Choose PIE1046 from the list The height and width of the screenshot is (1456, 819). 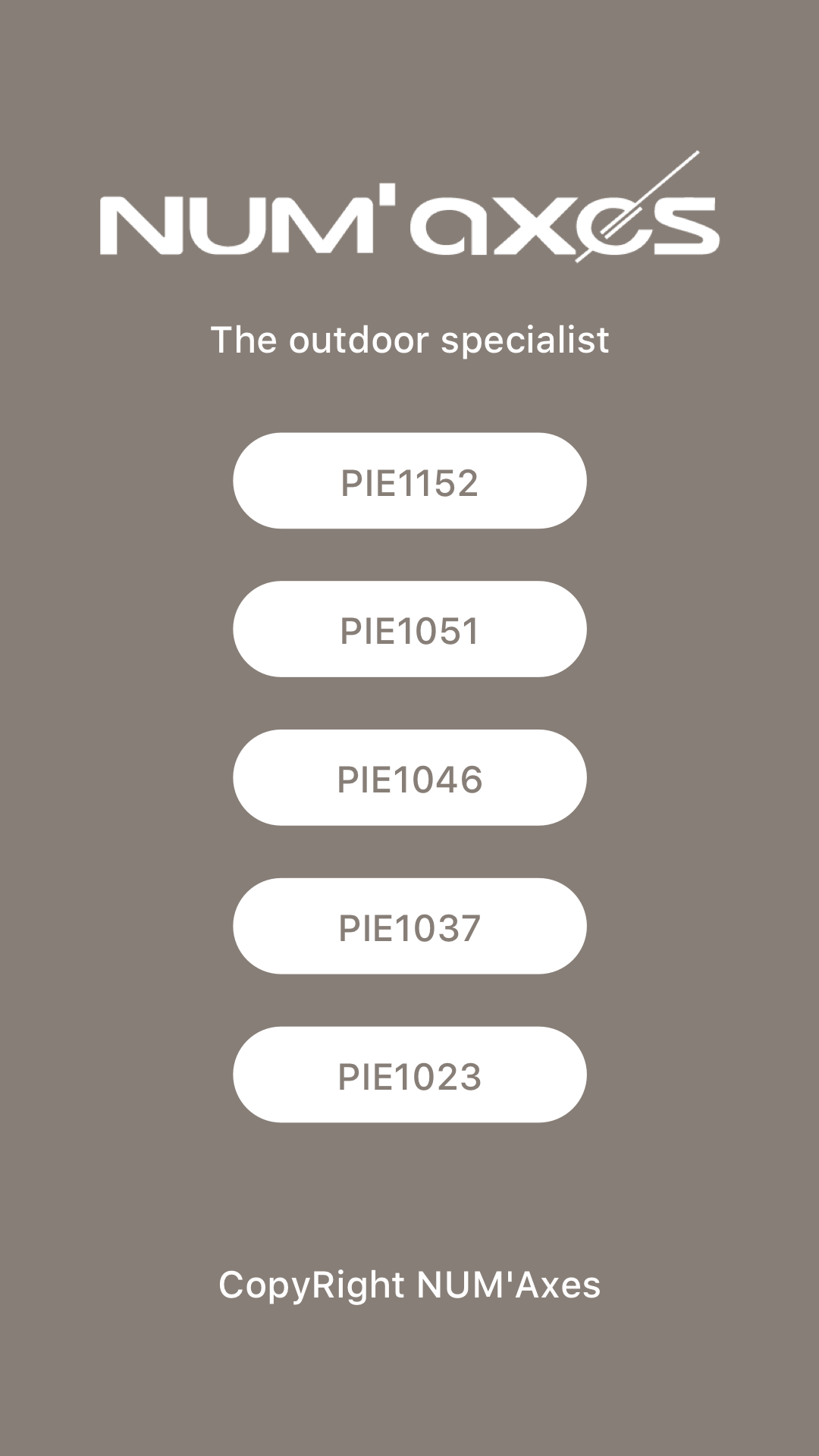pyautogui.click(x=409, y=778)
